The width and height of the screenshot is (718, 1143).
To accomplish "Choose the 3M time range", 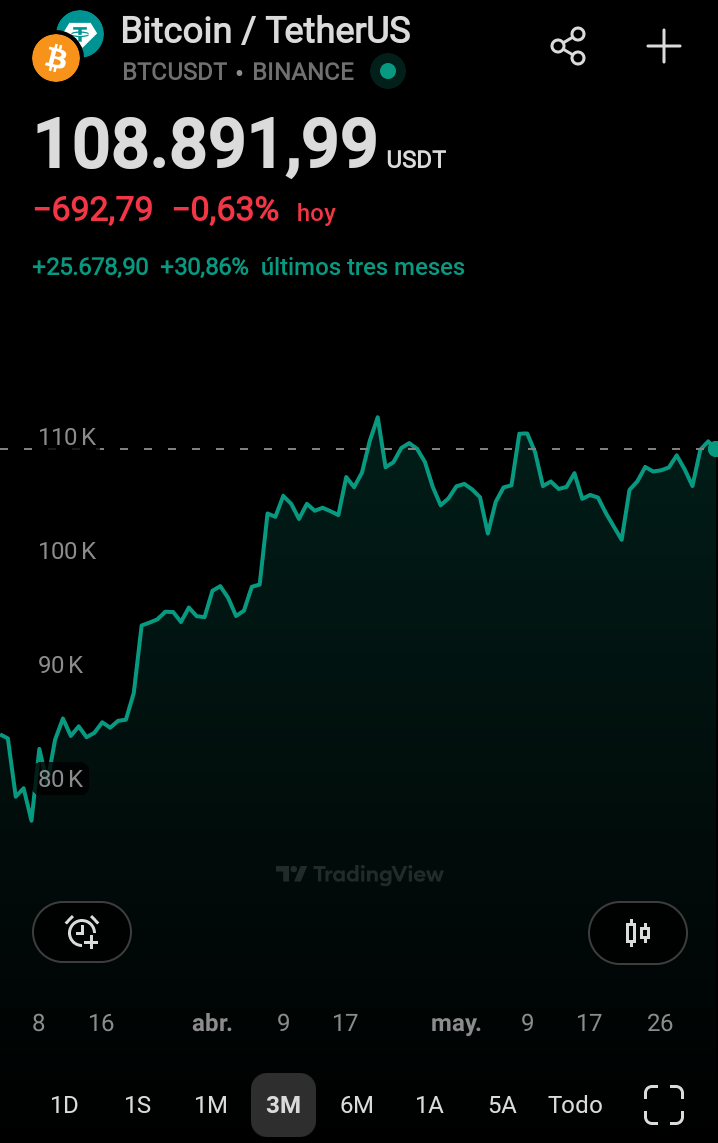I will tap(283, 1105).
